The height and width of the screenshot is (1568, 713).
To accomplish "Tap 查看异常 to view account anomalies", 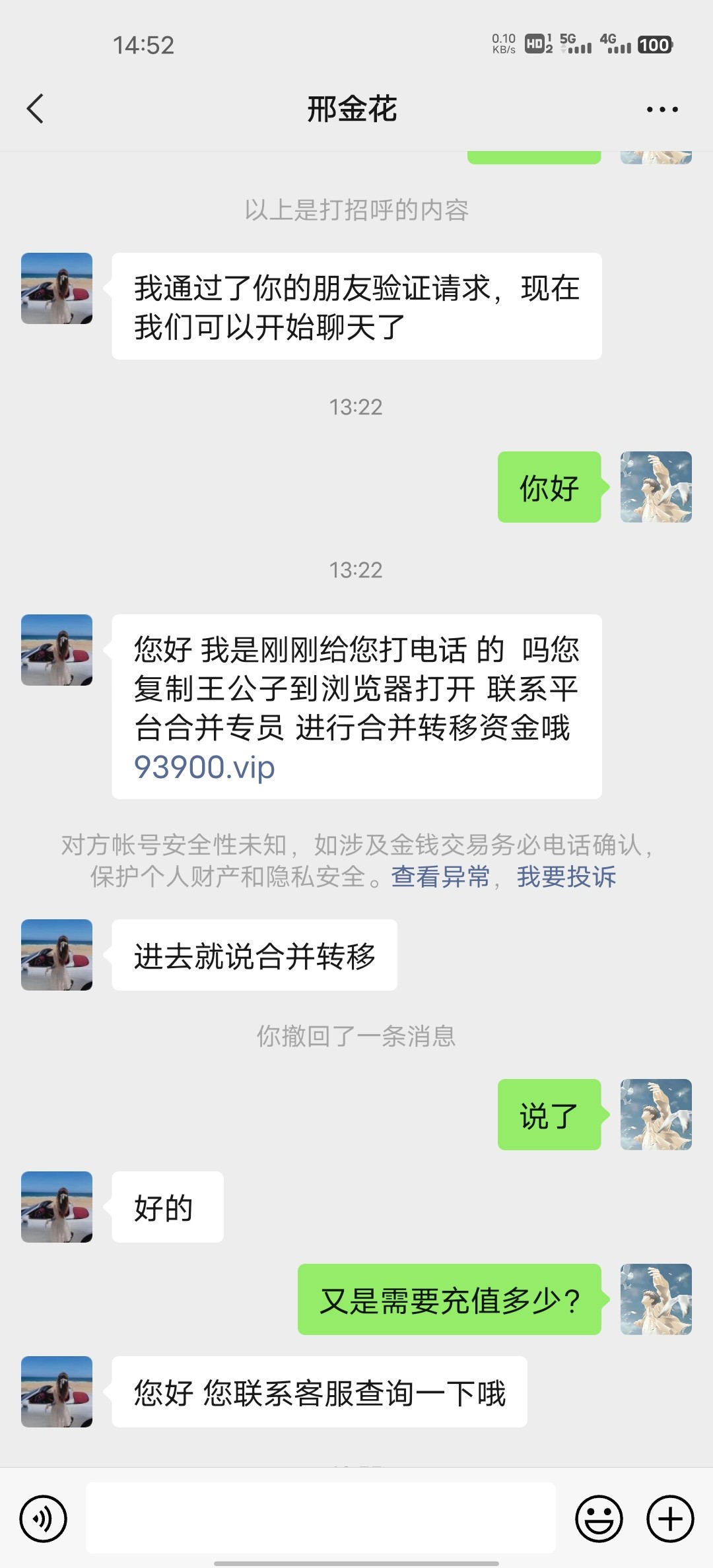I will click(x=440, y=877).
